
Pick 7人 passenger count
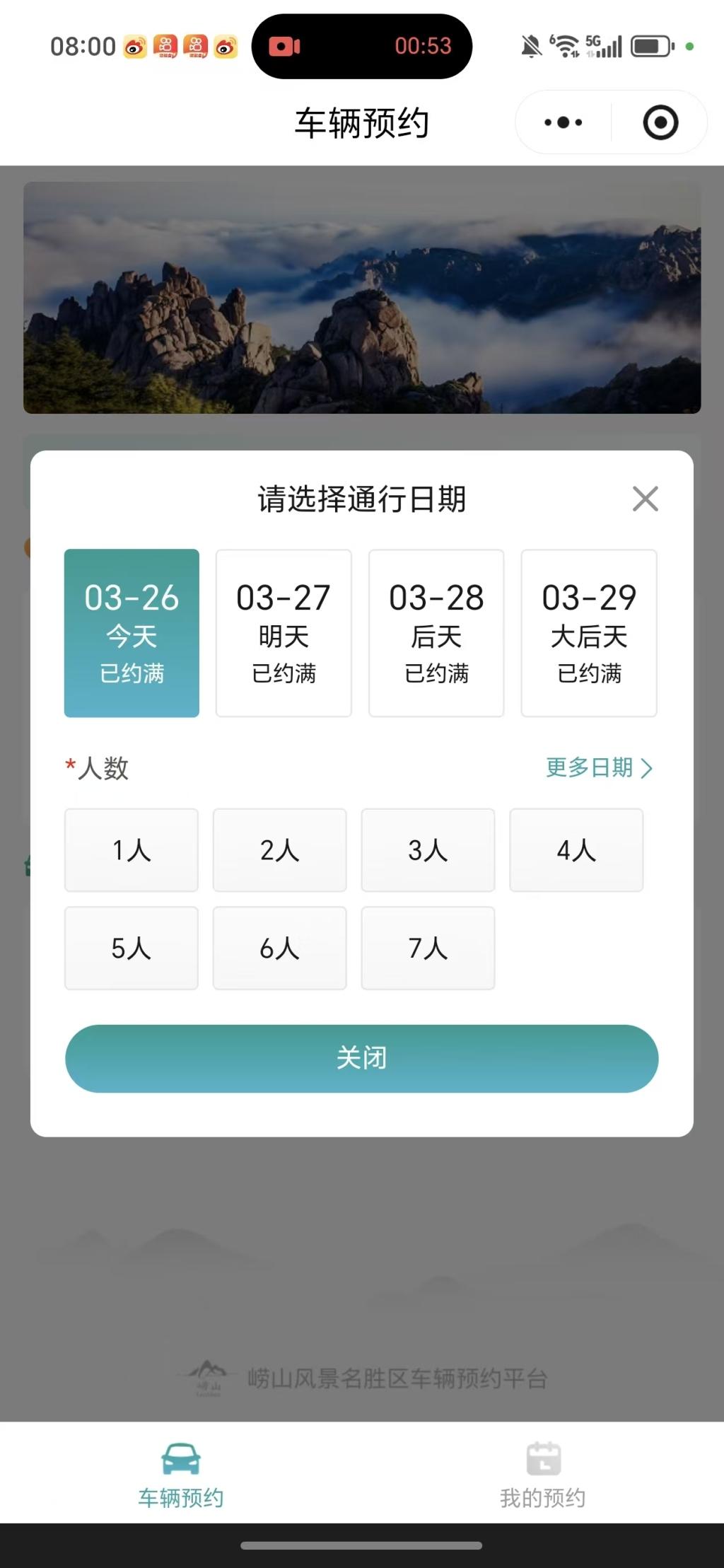(428, 948)
